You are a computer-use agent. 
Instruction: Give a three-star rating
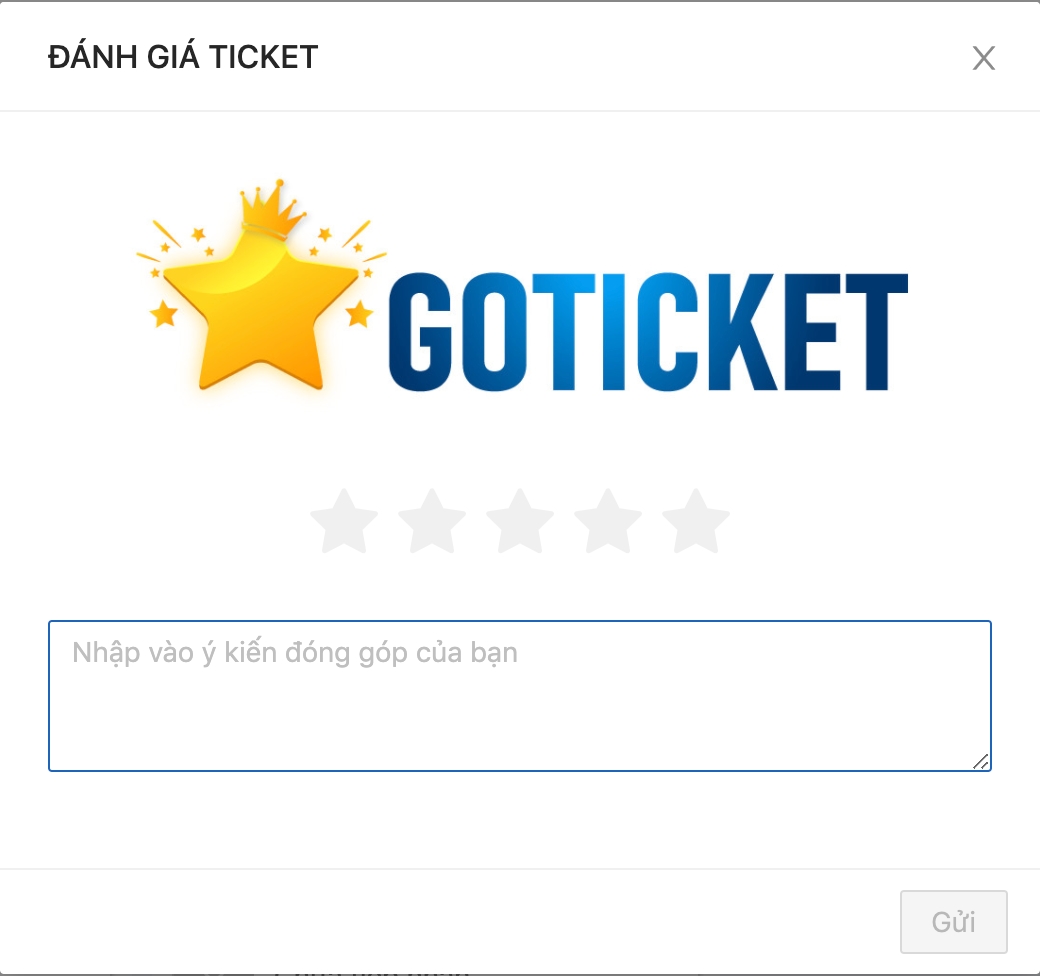pos(520,522)
